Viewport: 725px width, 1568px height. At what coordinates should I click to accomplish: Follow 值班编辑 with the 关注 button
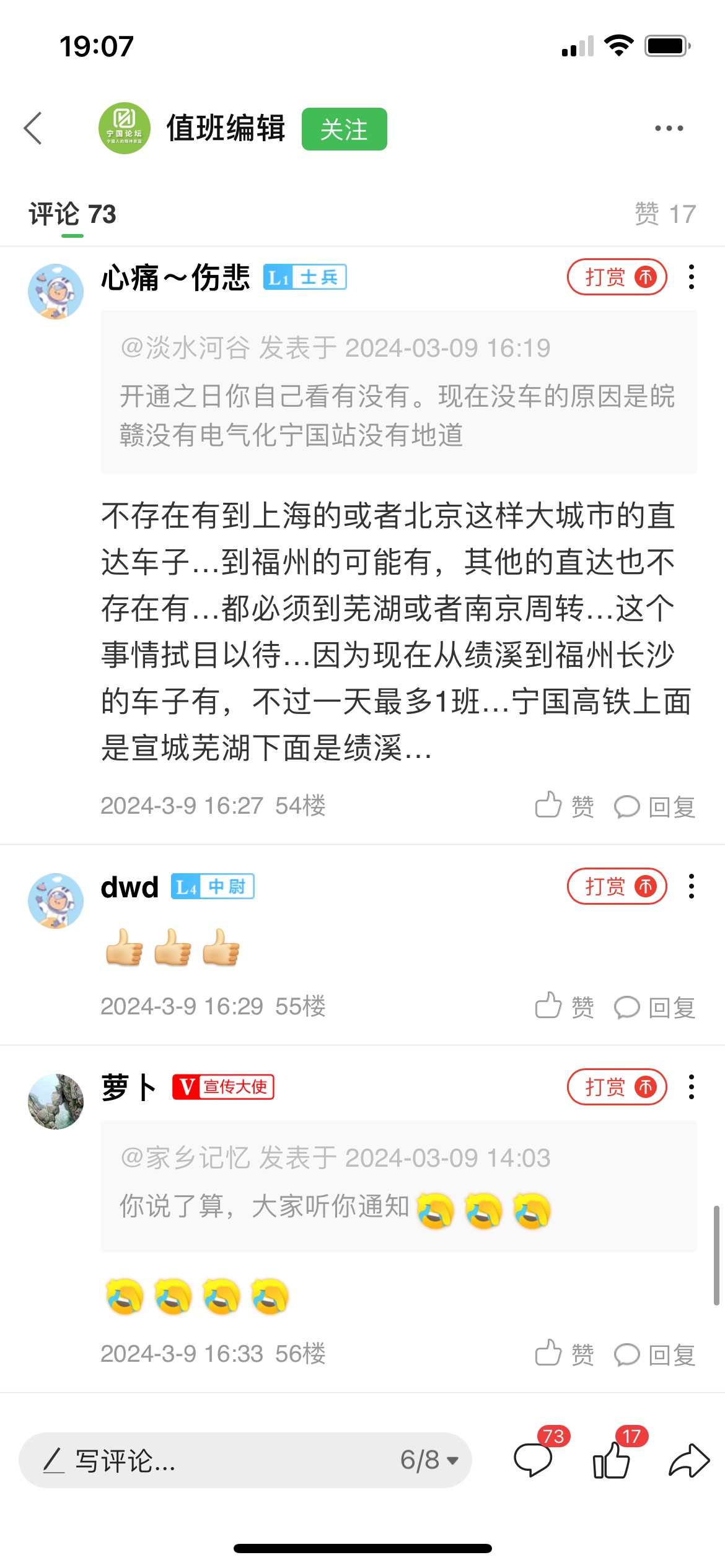344,129
